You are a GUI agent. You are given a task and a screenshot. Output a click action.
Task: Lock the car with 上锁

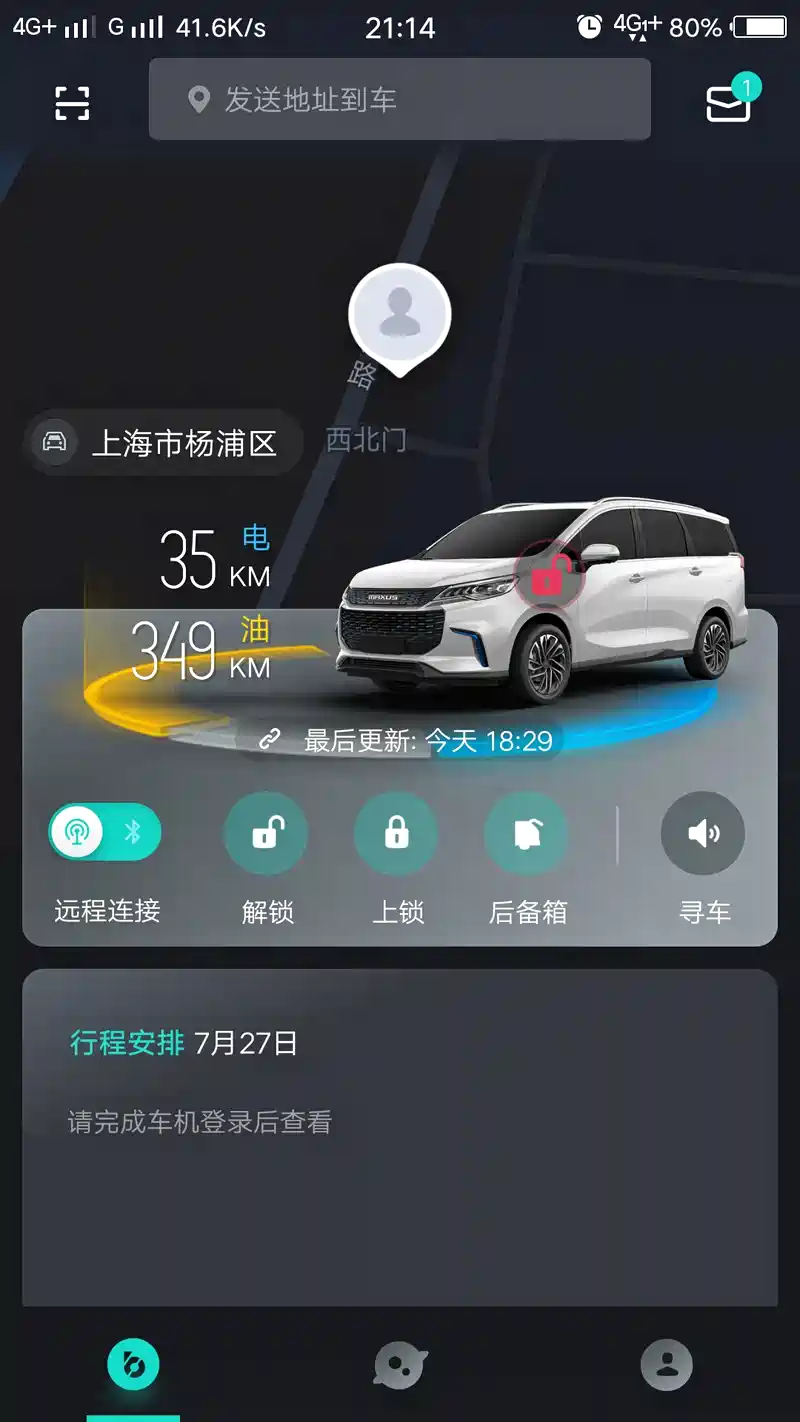pyautogui.click(x=397, y=834)
